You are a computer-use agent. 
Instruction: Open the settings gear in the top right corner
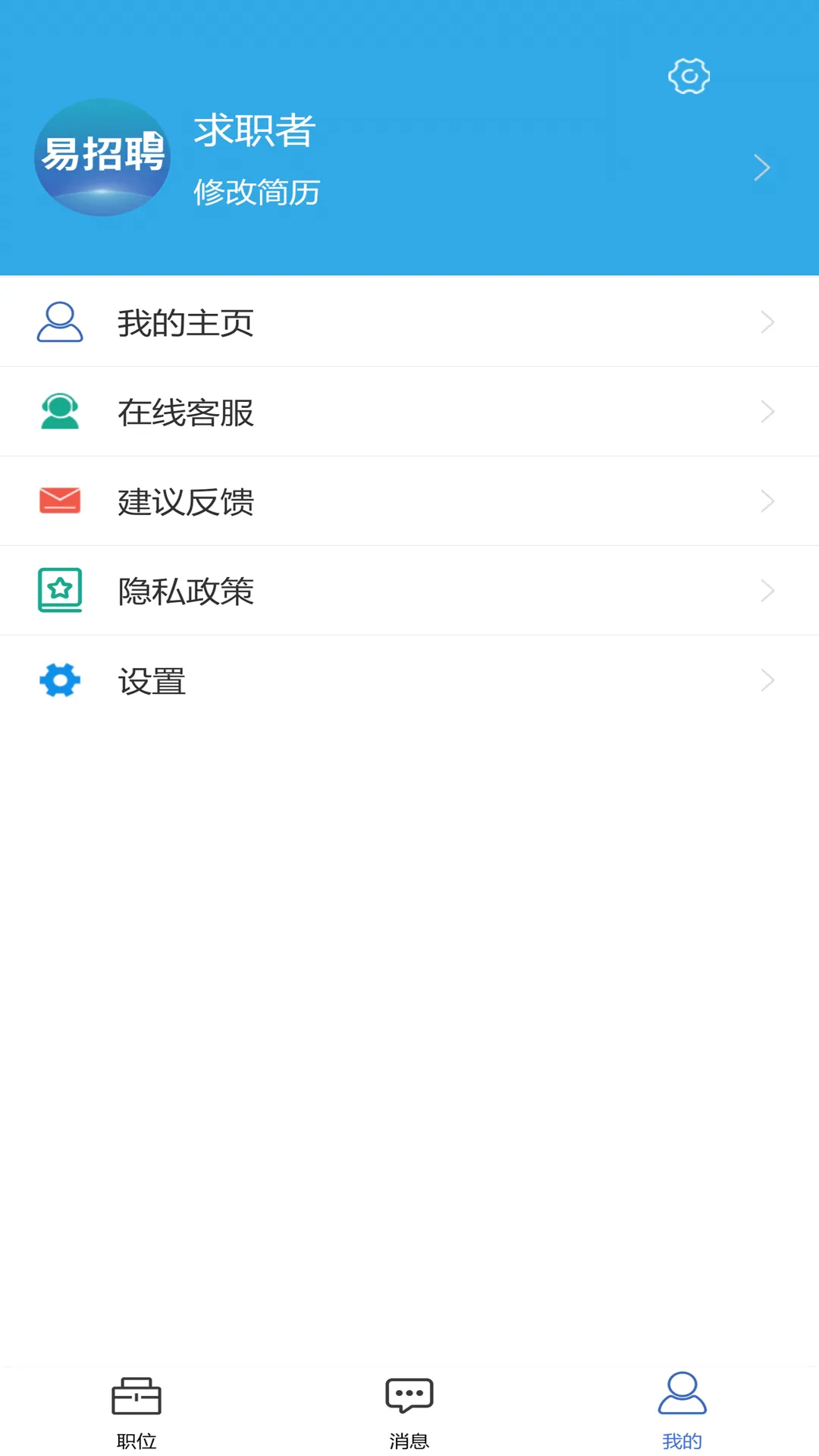coord(687,75)
